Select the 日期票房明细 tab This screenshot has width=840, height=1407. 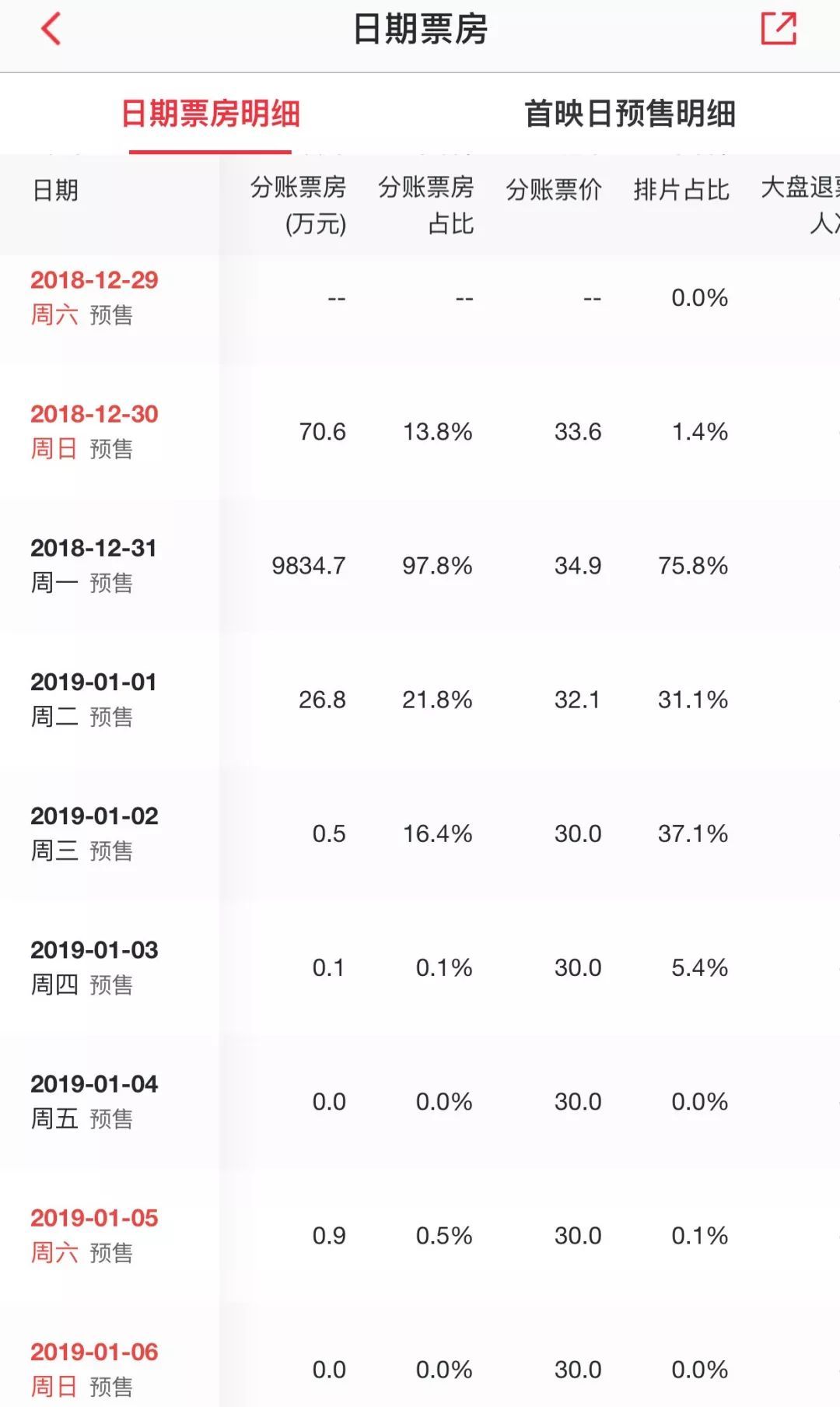click(x=210, y=114)
